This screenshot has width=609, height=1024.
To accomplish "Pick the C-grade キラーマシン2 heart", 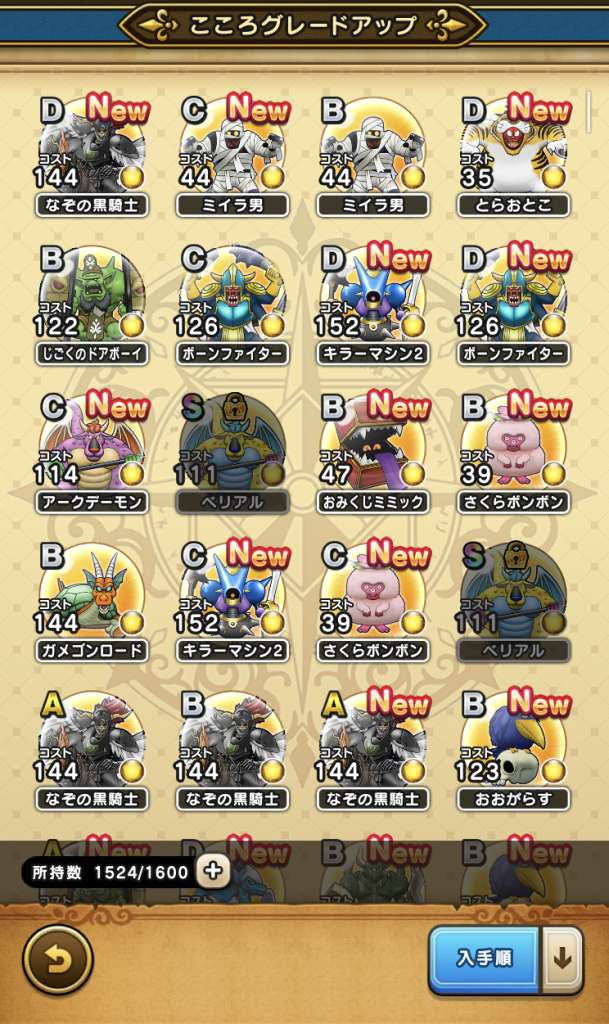I will pos(233,597).
